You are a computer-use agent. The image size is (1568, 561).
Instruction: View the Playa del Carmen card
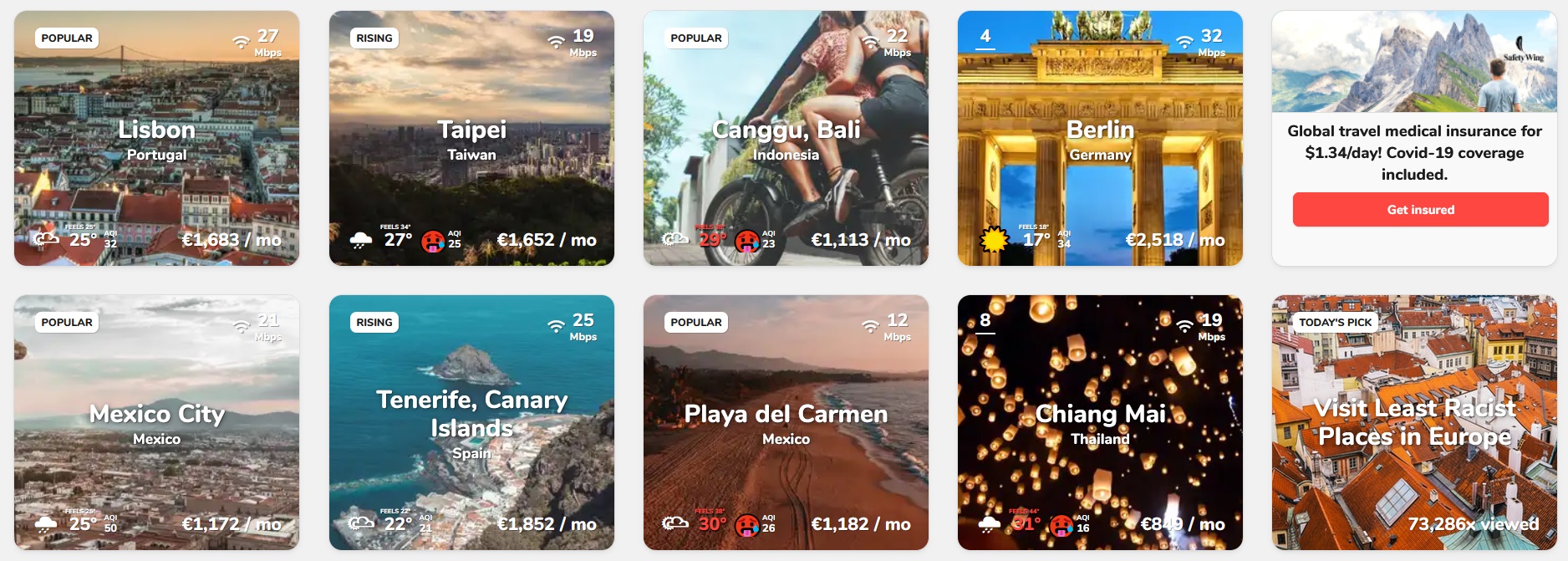[786, 423]
